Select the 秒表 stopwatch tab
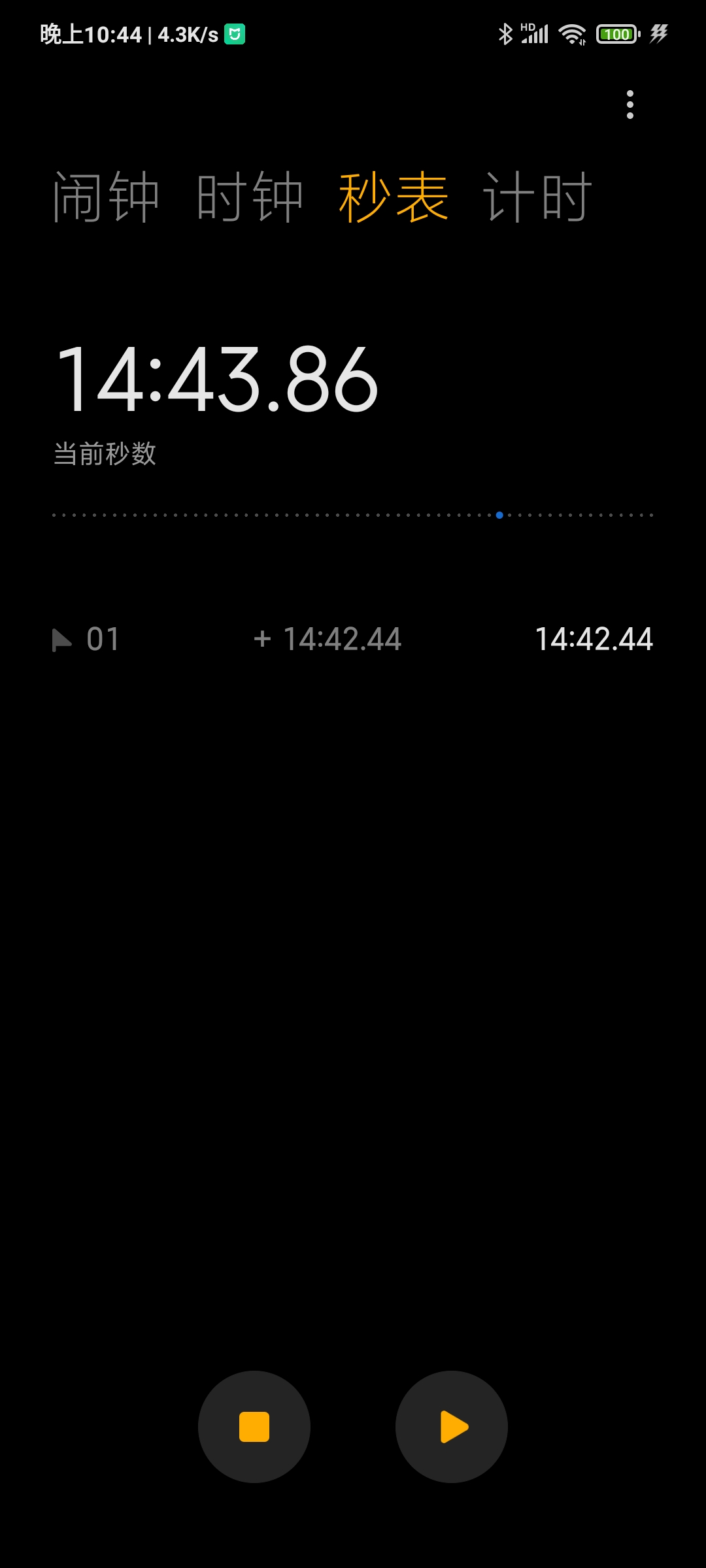This screenshot has width=706, height=1568. click(x=394, y=197)
